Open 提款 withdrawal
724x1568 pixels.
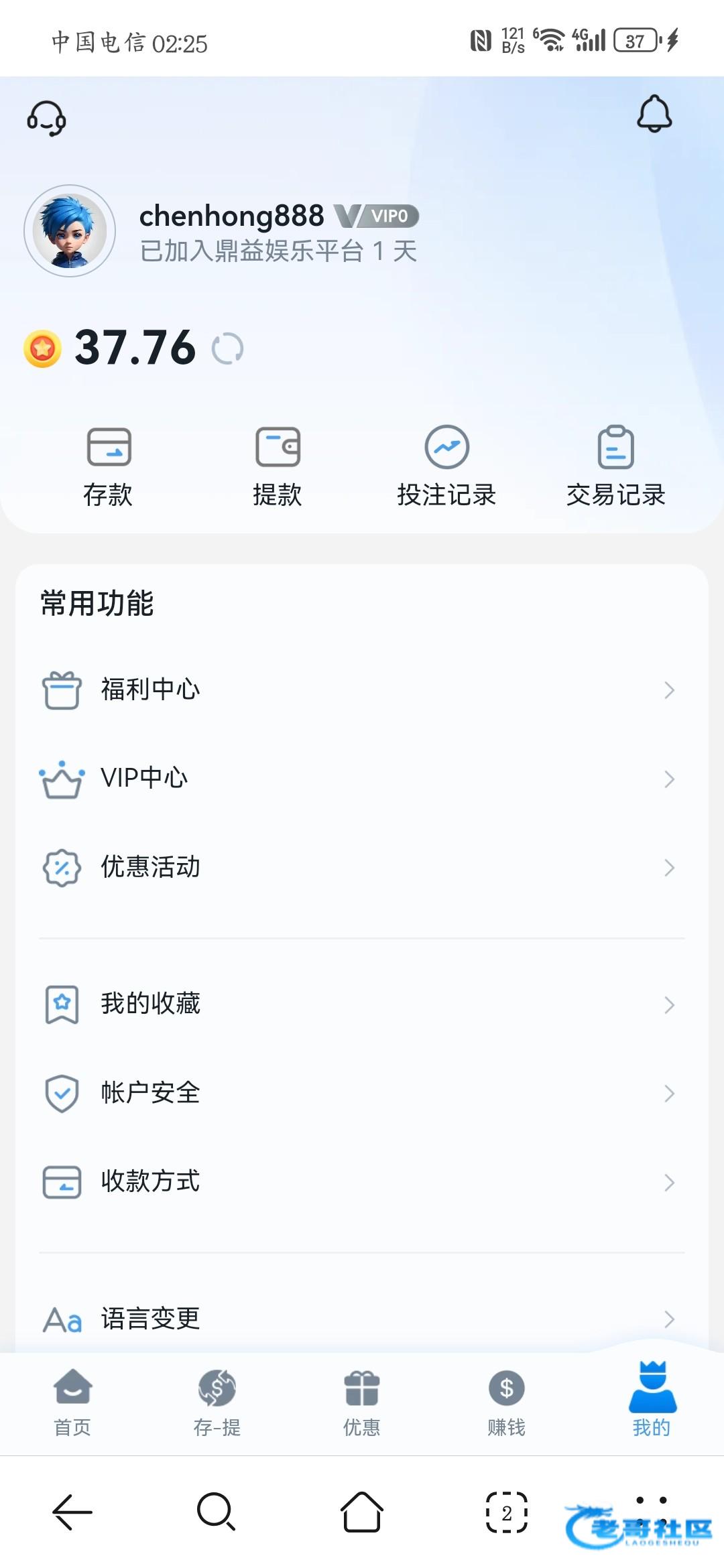[278, 466]
